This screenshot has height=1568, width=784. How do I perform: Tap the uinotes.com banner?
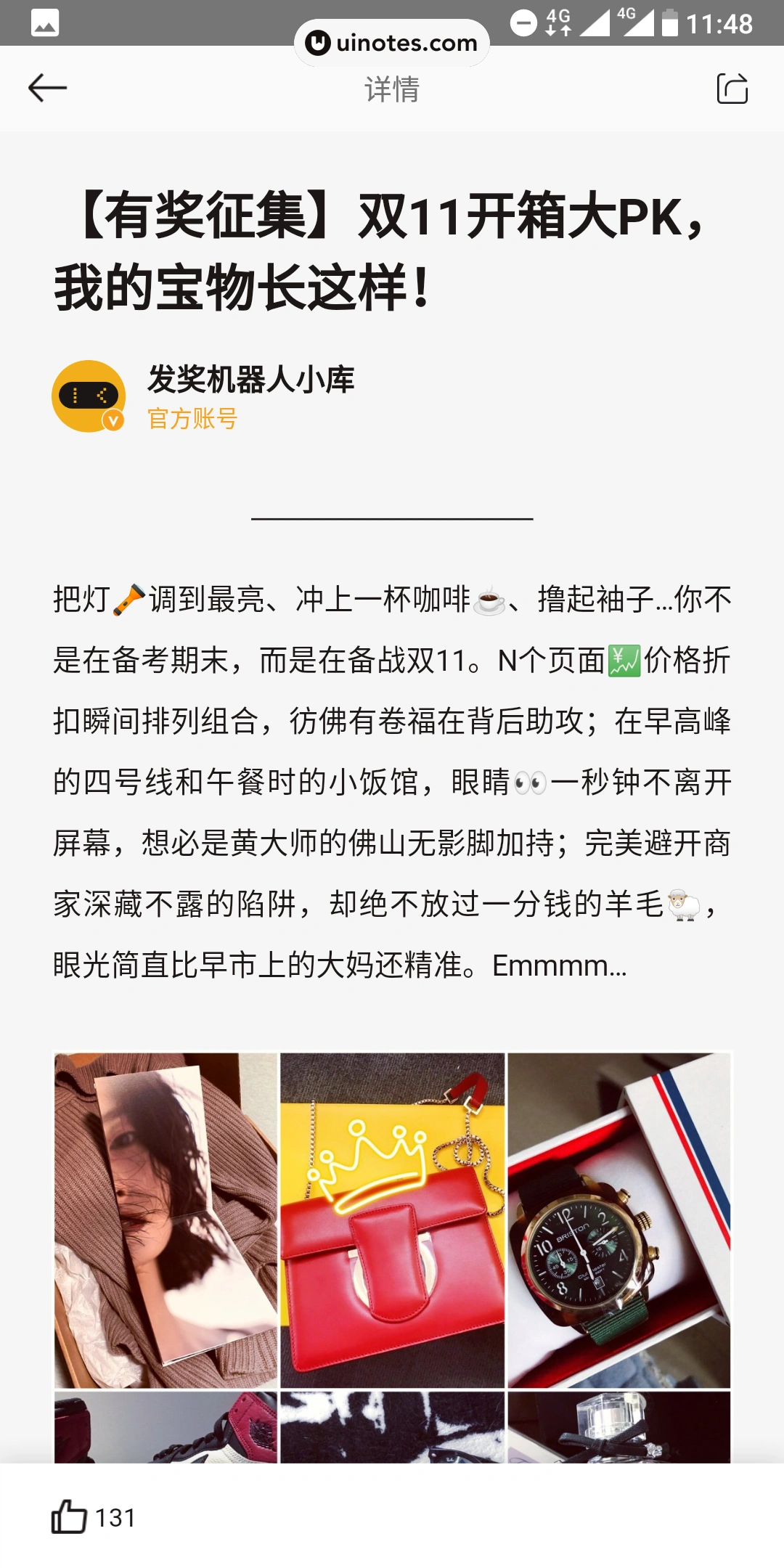click(x=392, y=42)
